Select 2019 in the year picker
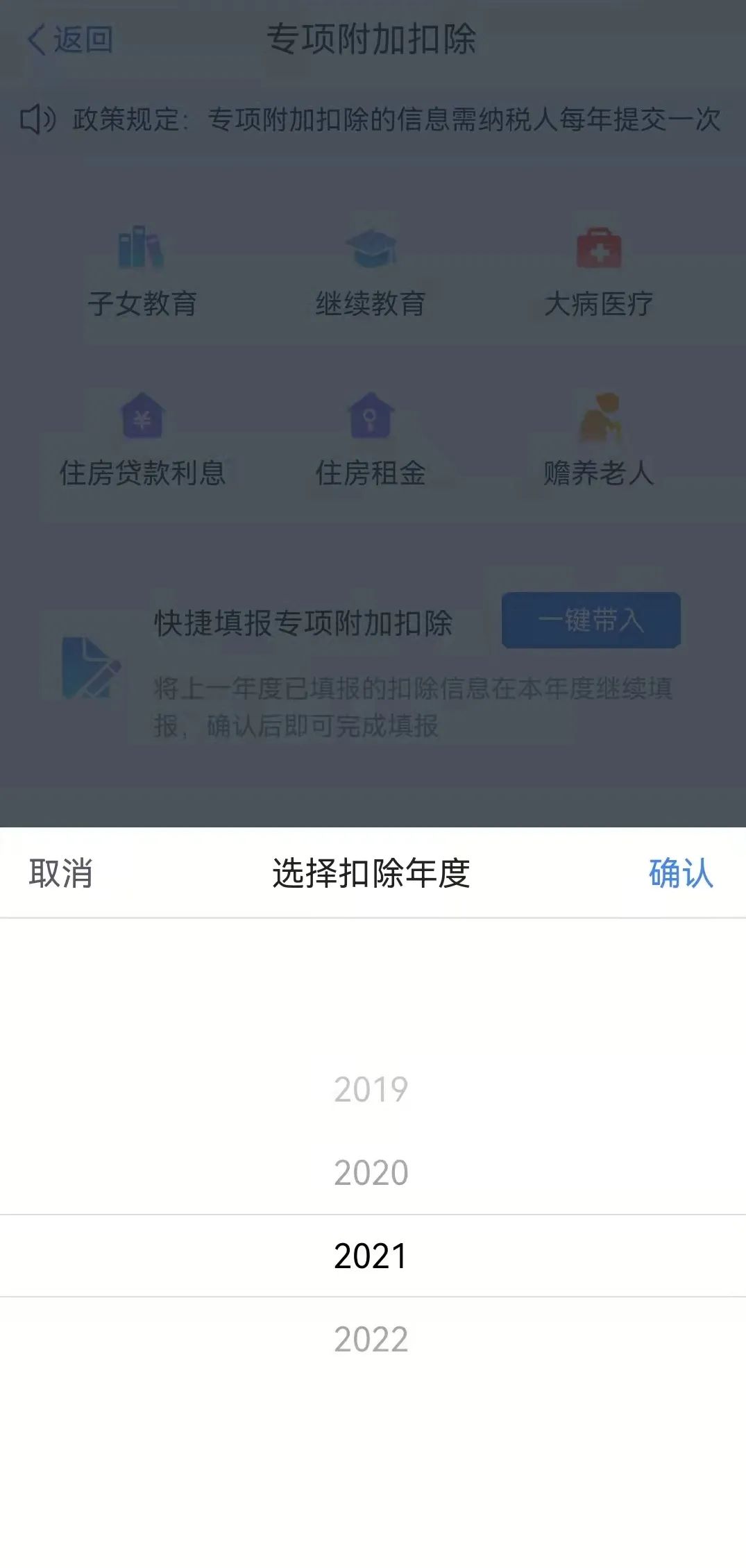This screenshot has height=1568, width=746. click(x=371, y=1089)
